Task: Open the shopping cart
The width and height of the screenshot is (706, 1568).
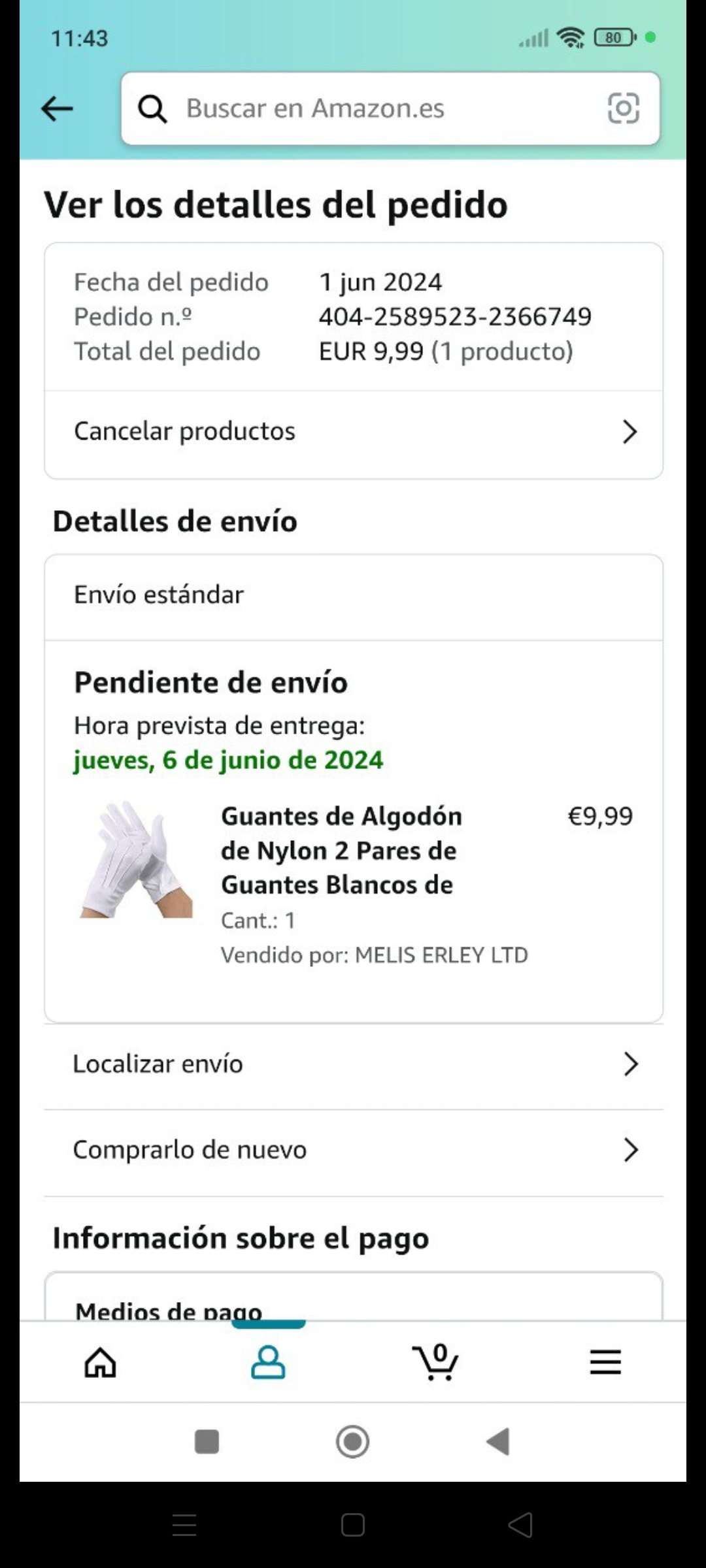Action: [x=437, y=1363]
